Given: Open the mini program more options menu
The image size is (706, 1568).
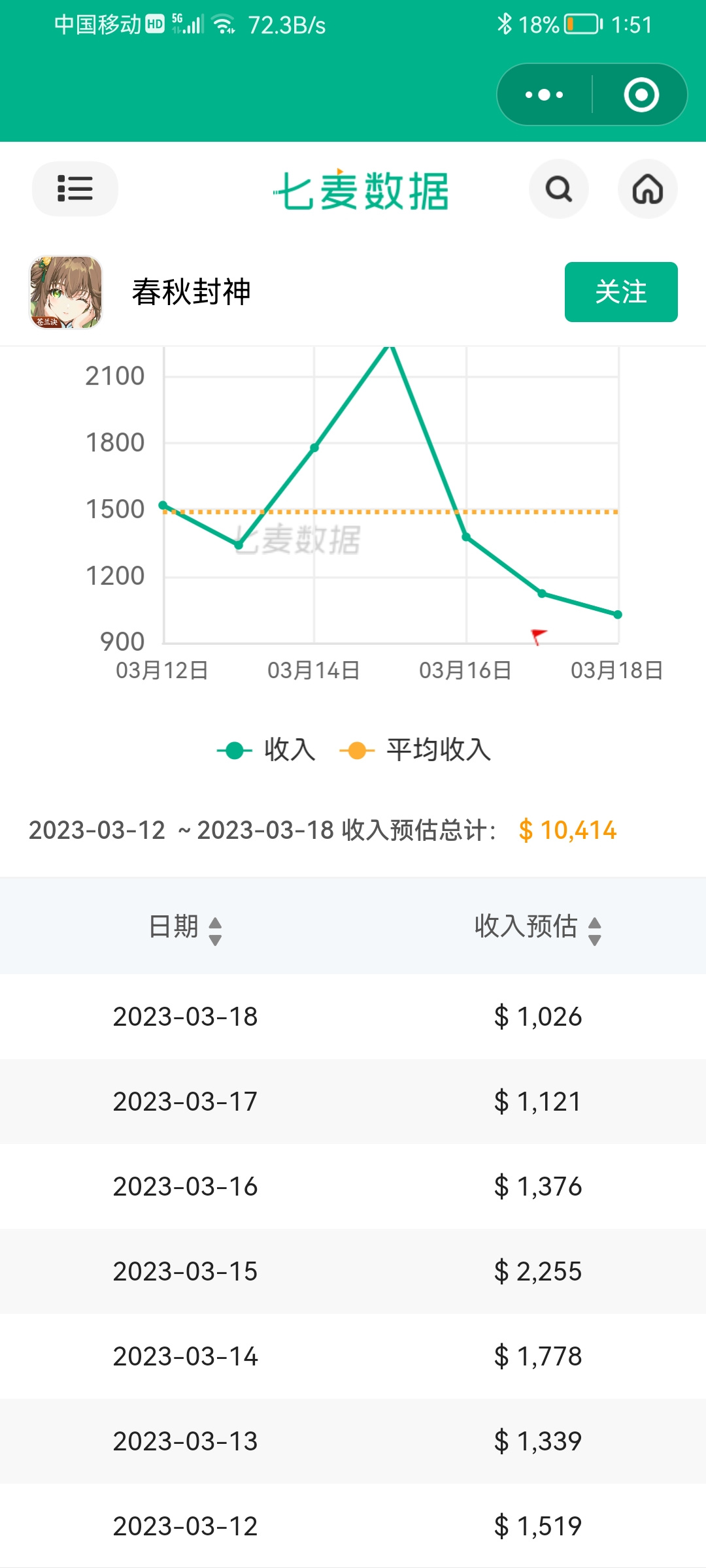Looking at the screenshot, I should click(x=544, y=95).
